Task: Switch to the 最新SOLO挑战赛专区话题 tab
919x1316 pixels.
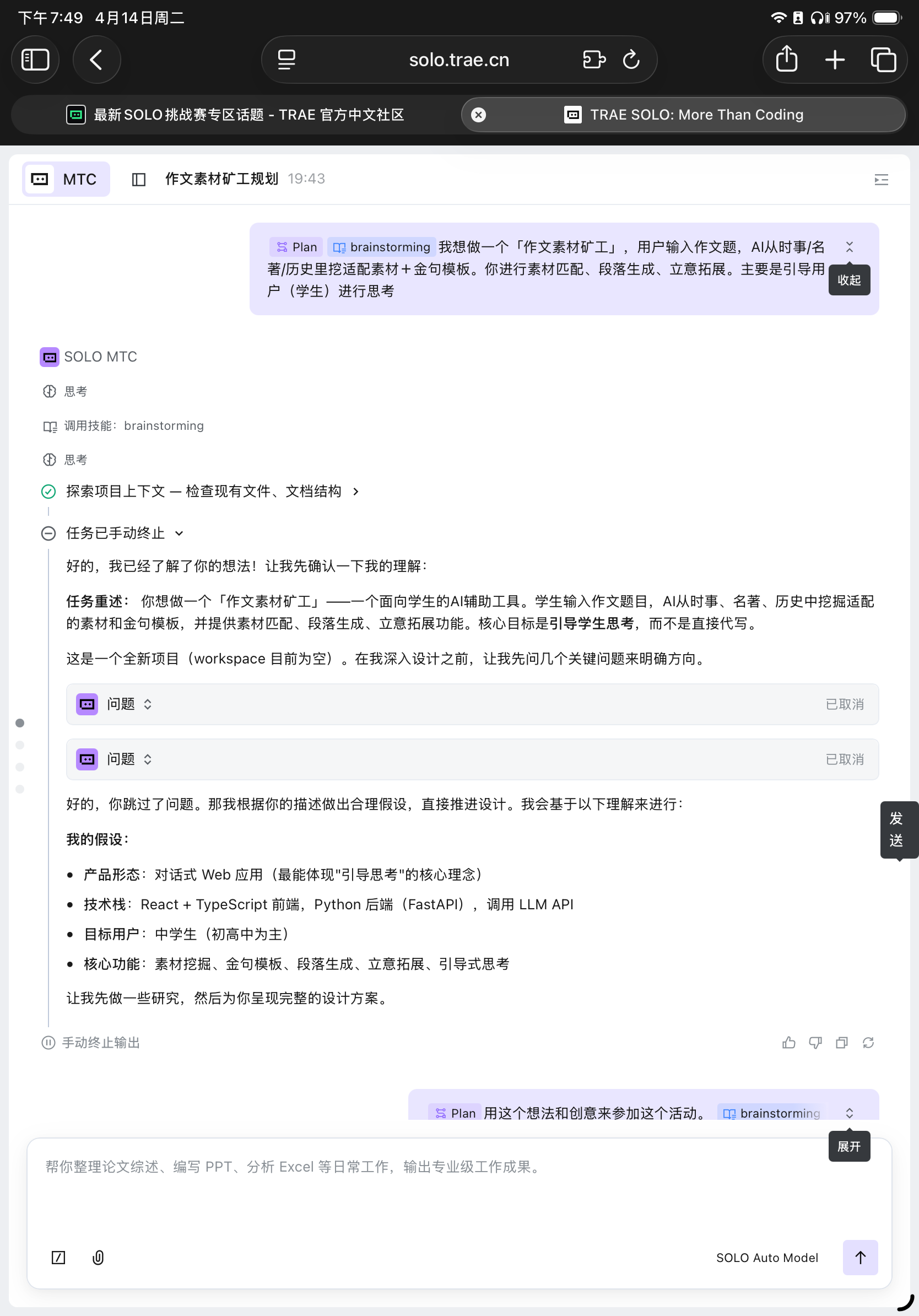Action: pyautogui.click(x=235, y=115)
